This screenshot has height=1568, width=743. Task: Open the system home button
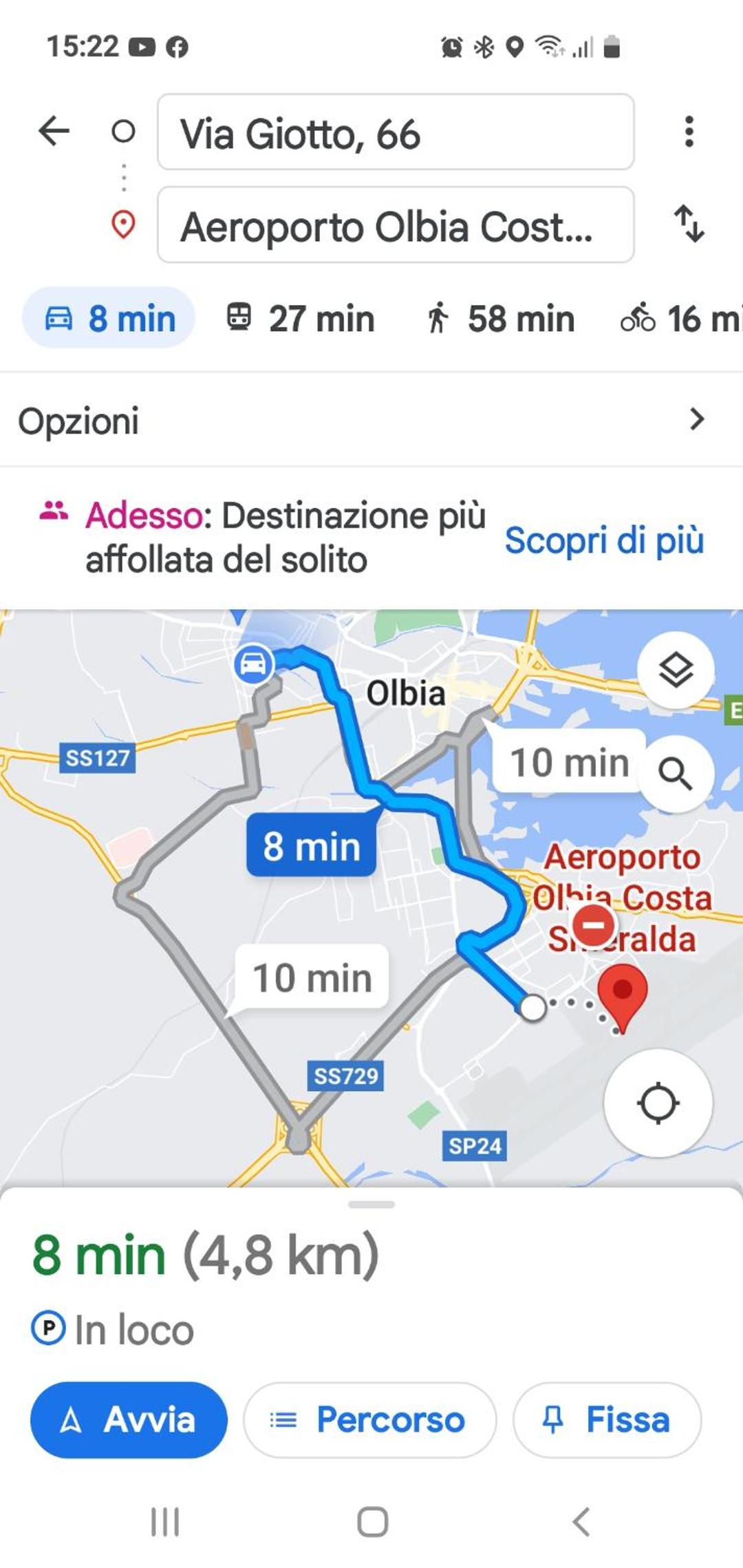pos(372,1522)
